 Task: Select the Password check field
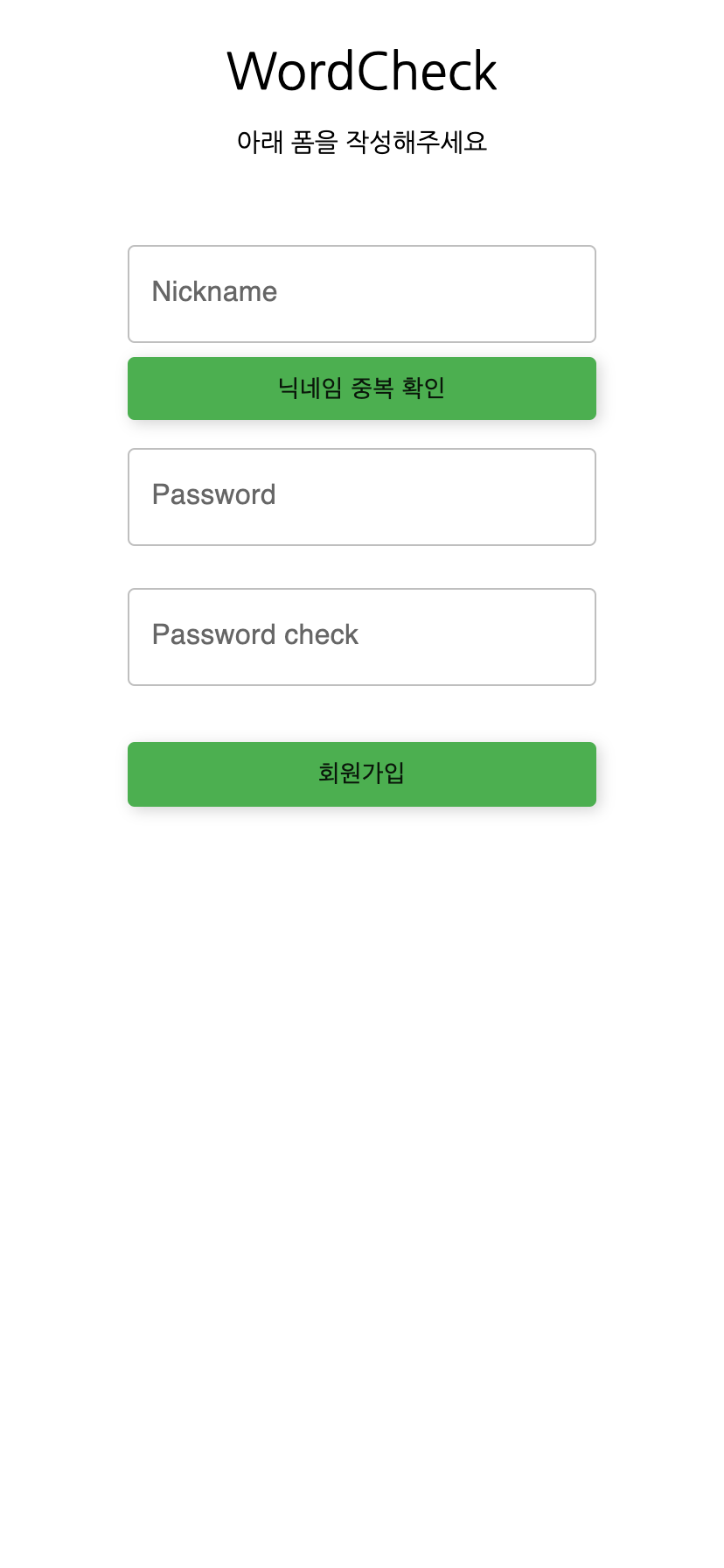(x=361, y=637)
